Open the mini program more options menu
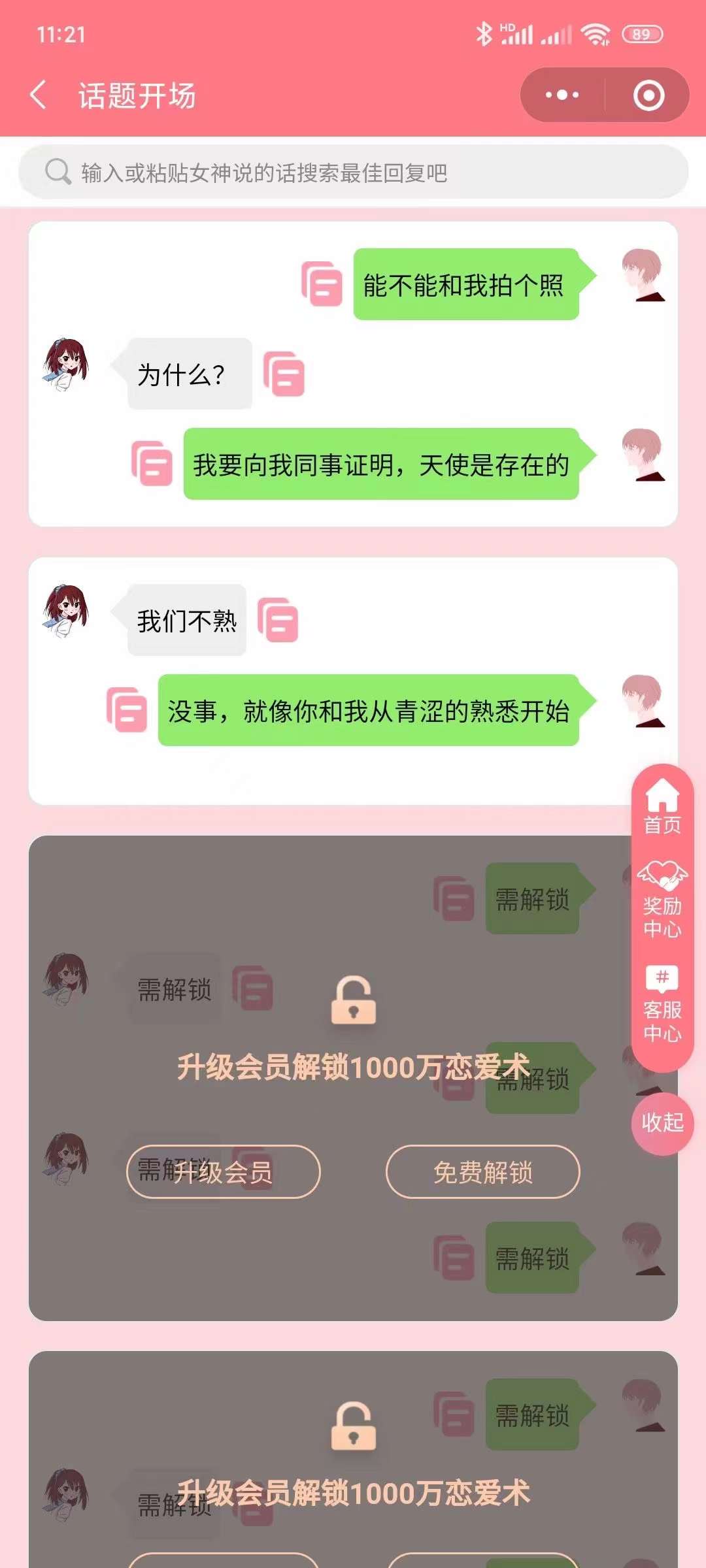706x1568 pixels. pos(562,95)
